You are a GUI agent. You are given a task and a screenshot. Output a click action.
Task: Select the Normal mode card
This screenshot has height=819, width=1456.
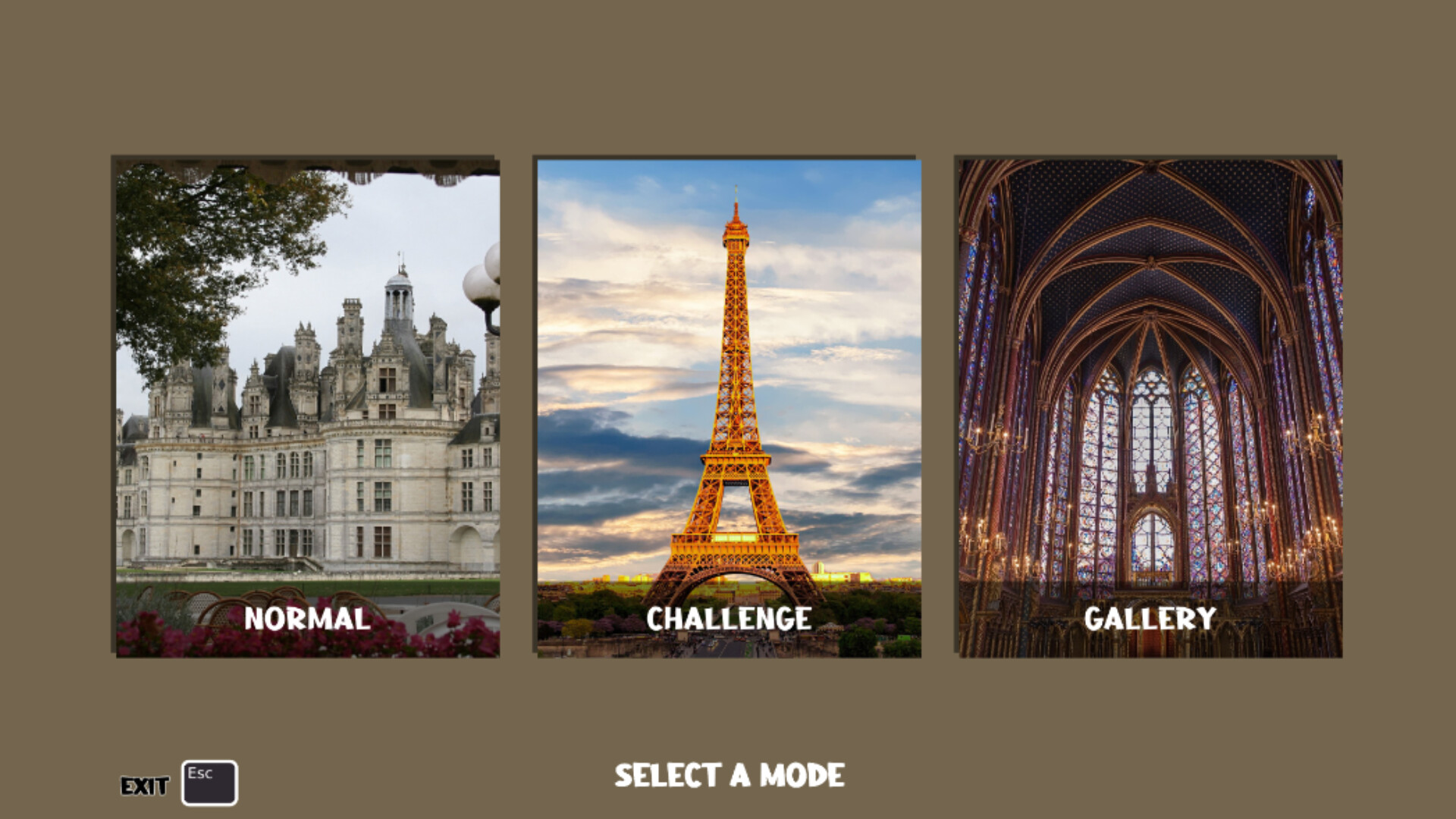click(307, 407)
